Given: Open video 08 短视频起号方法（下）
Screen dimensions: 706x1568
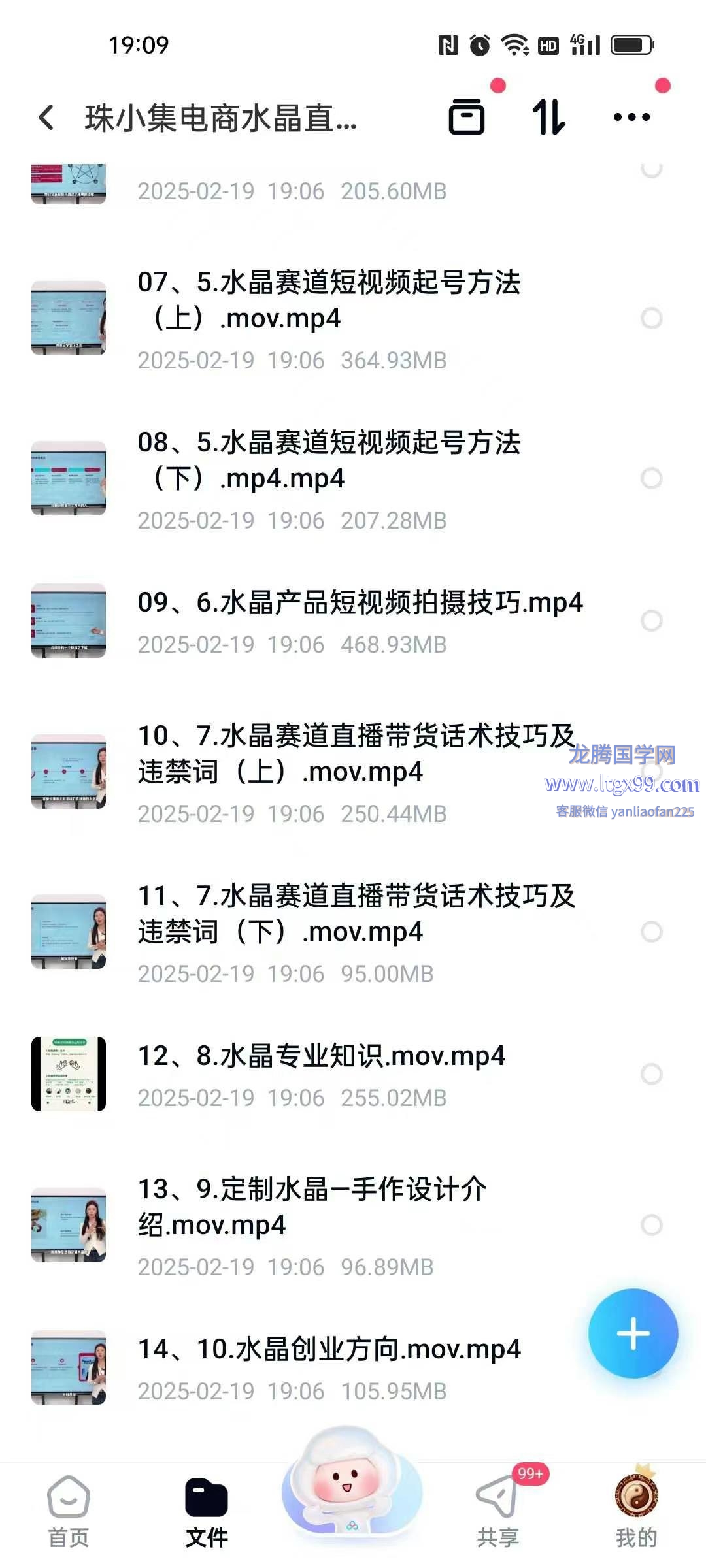Looking at the screenshot, I should click(x=353, y=479).
